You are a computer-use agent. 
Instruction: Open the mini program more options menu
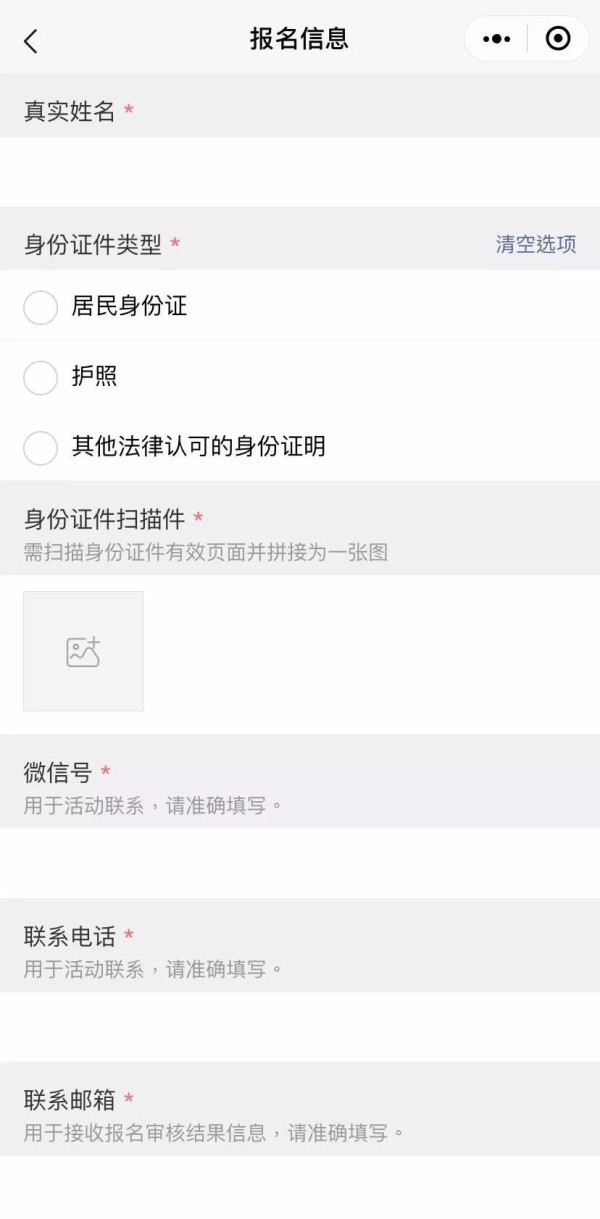click(x=496, y=39)
